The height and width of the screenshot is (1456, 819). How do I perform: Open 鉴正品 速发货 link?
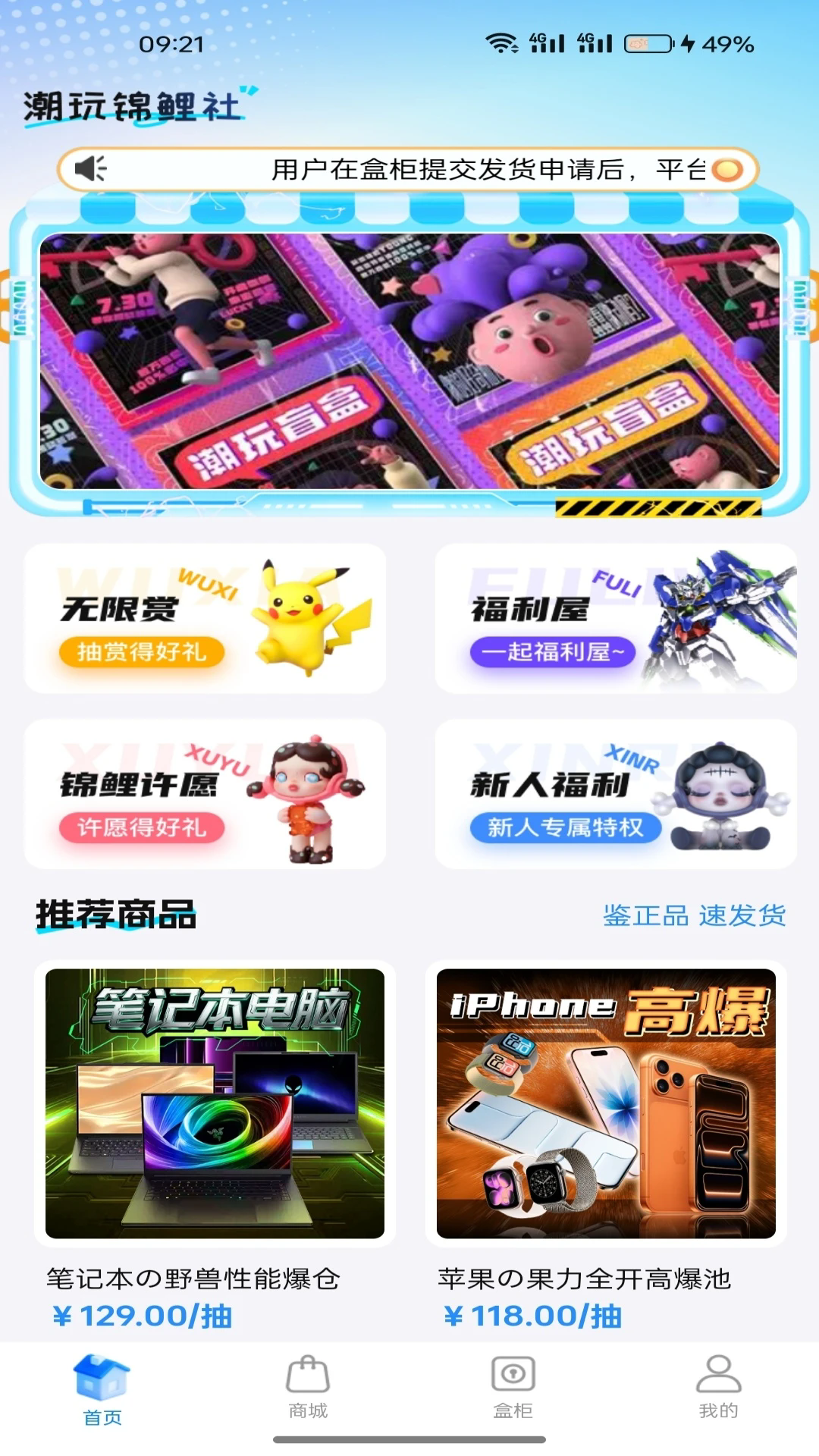tap(692, 916)
